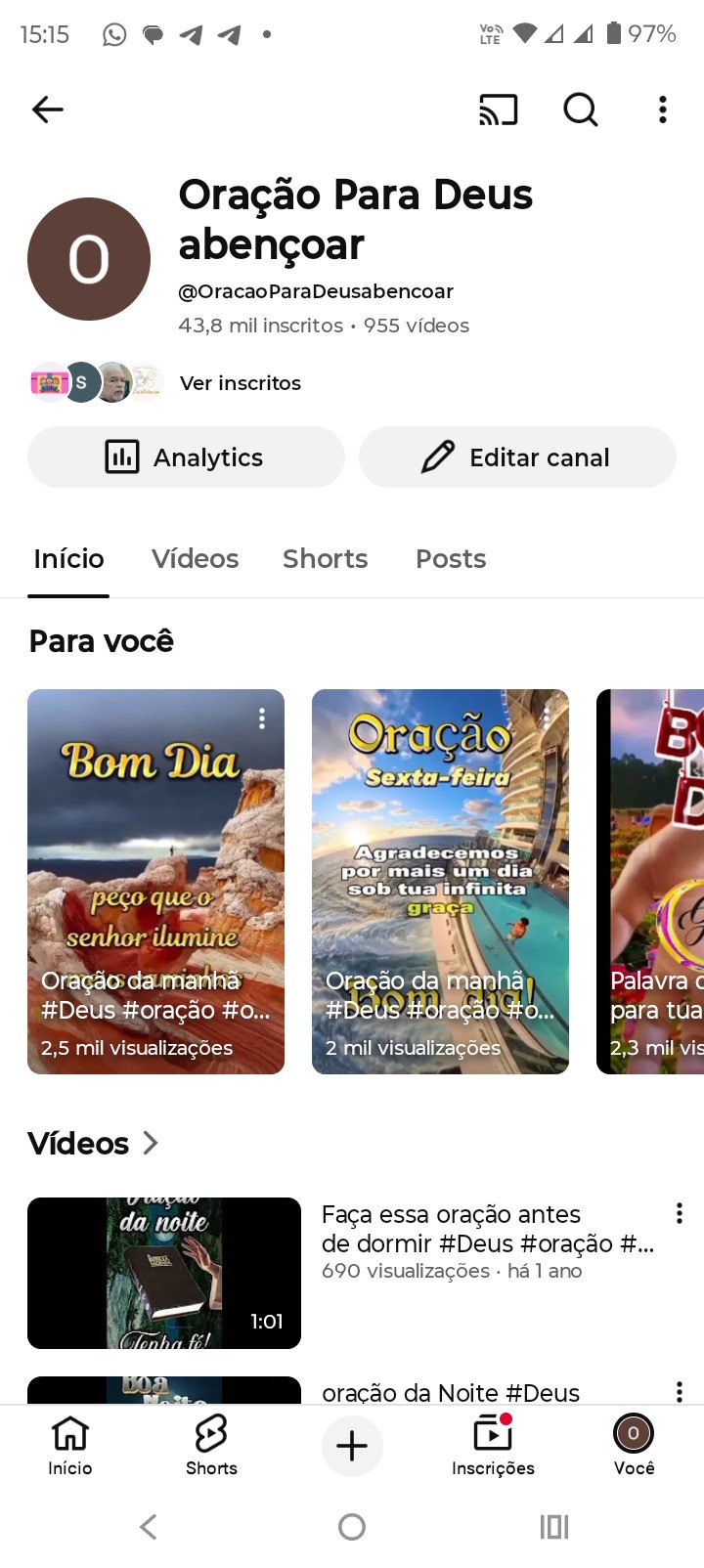
Task: Open options menu for Faça essa oração video
Action: (x=678, y=1213)
